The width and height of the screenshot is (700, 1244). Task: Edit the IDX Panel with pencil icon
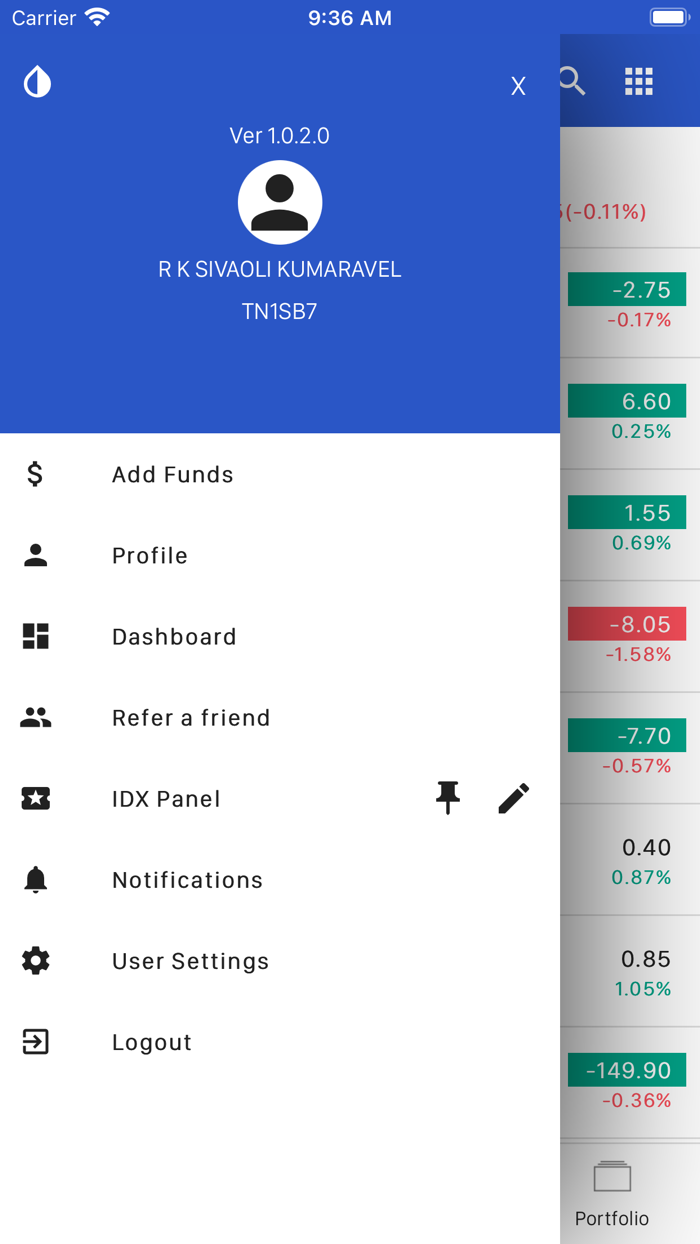pyautogui.click(x=514, y=798)
